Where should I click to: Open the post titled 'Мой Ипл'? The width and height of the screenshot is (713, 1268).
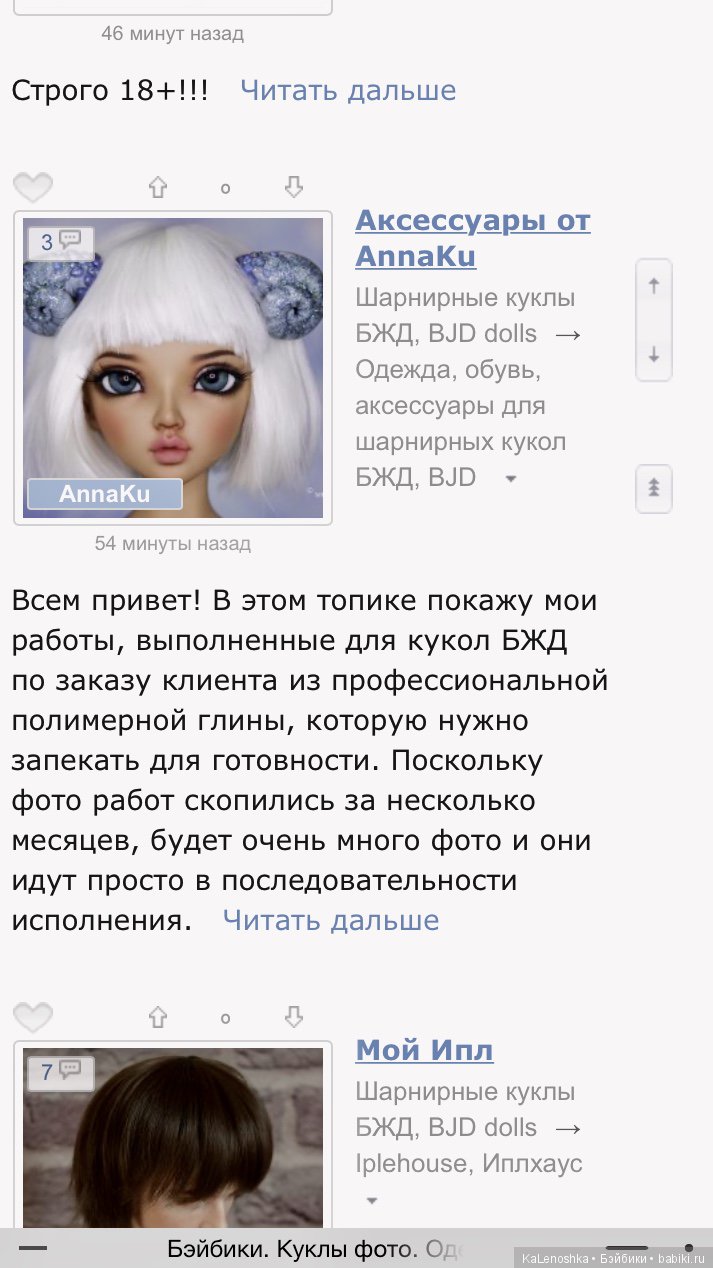[424, 1050]
